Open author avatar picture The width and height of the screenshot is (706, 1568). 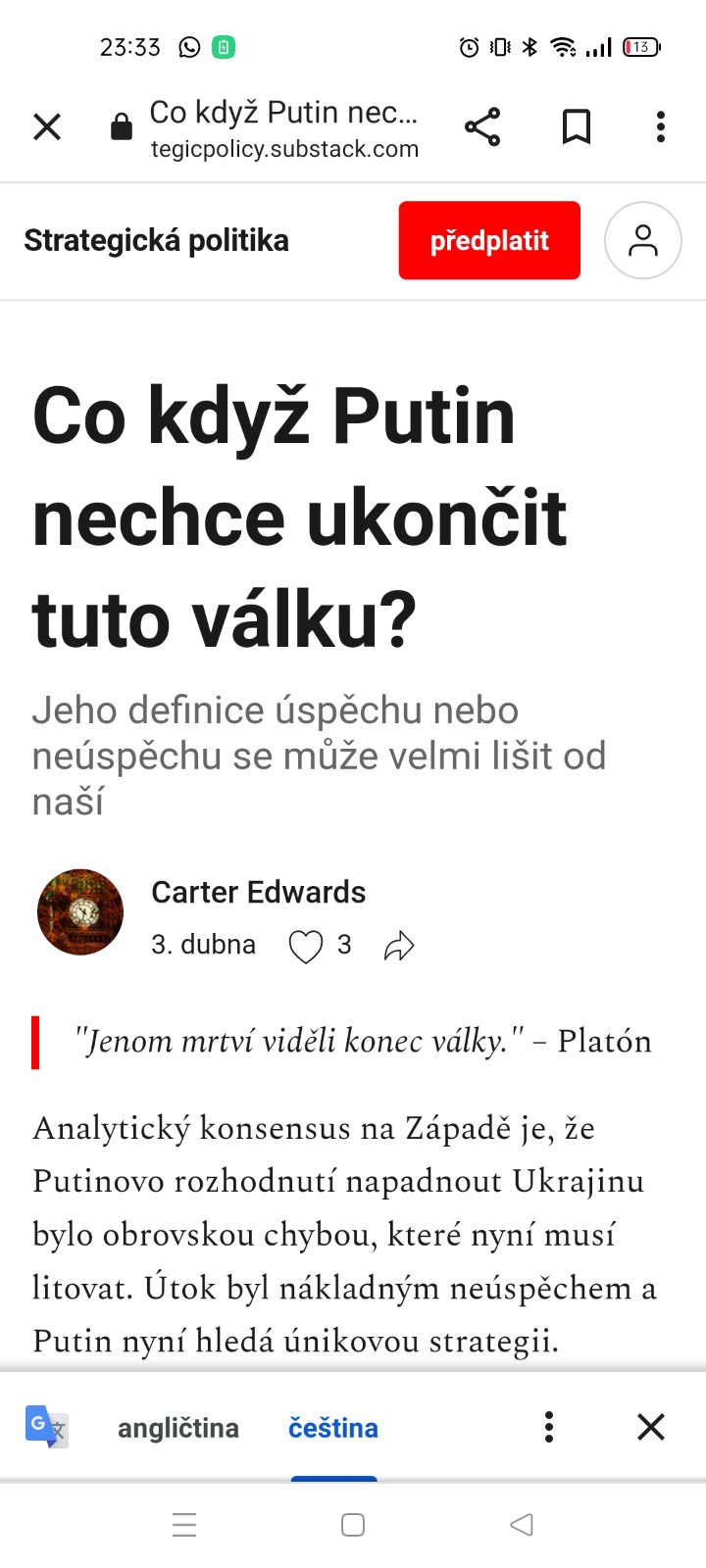80,912
